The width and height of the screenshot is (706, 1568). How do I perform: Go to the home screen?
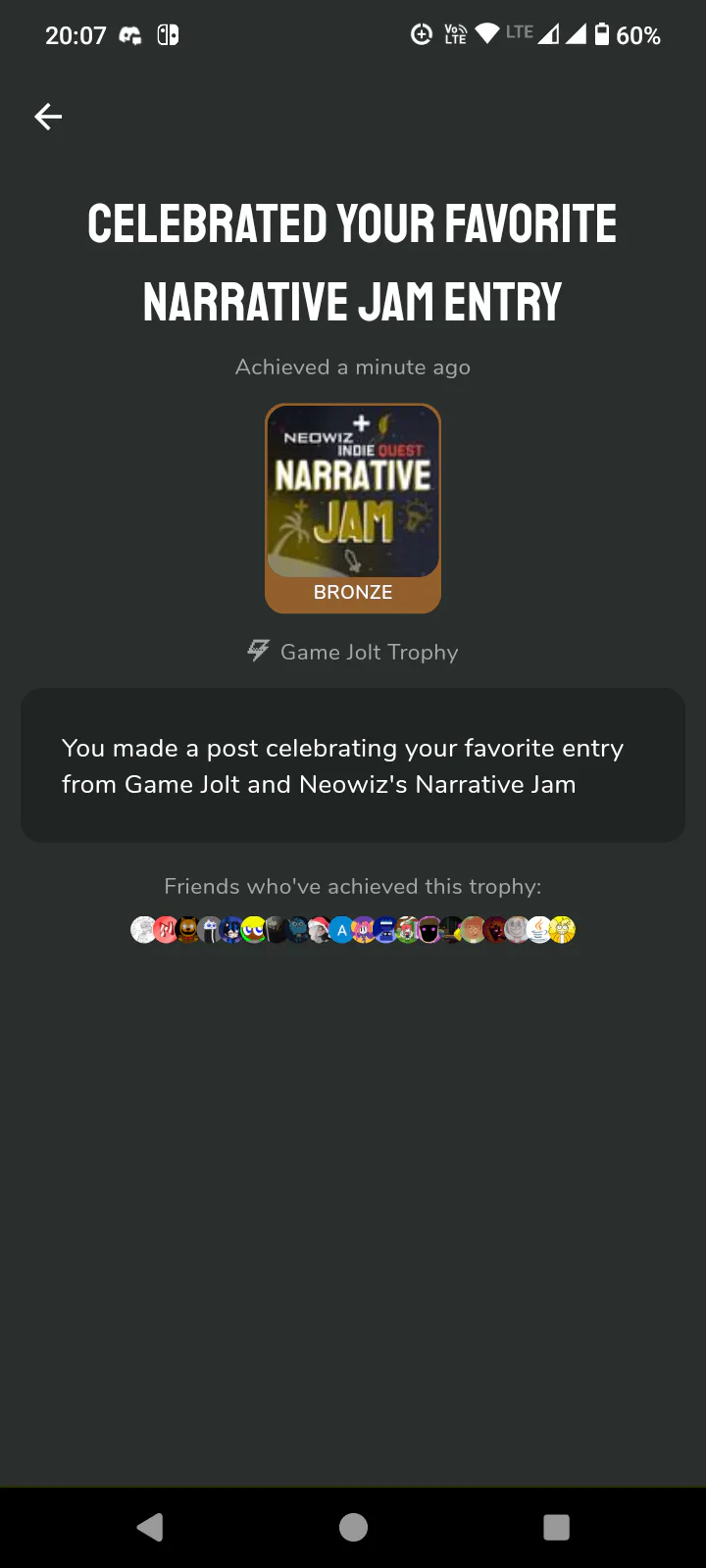[x=353, y=1527]
